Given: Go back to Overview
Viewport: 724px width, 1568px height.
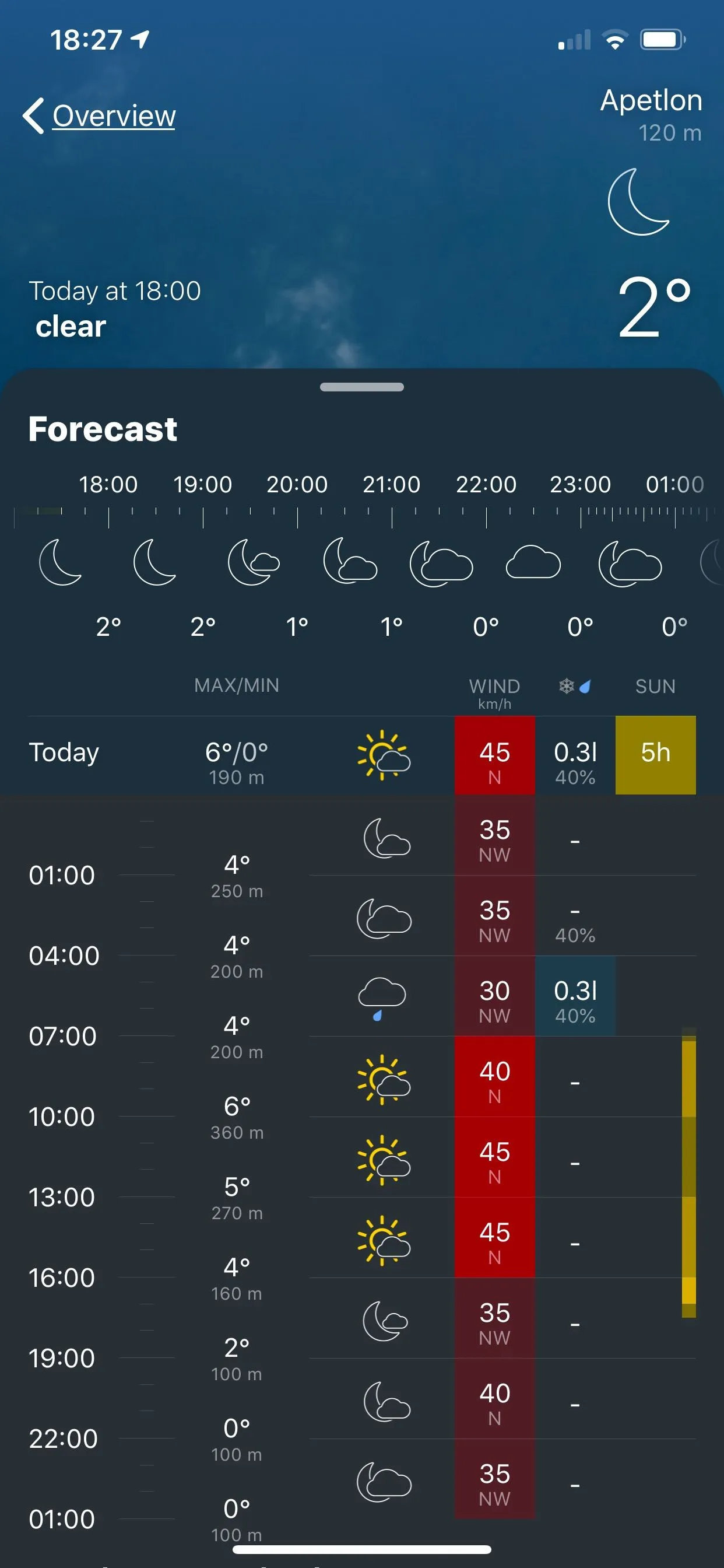Looking at the screenshot, I should pyautogui.click(x=100, y=116).
